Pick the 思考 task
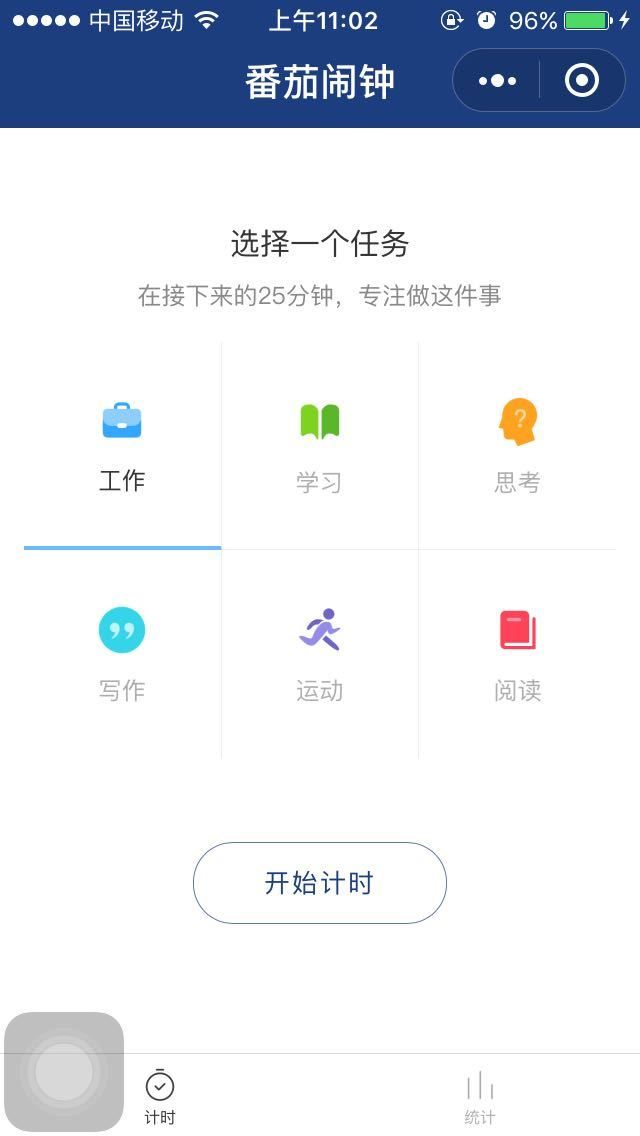This screenshot has width=640, height=1136. click(x=518, y=446)
